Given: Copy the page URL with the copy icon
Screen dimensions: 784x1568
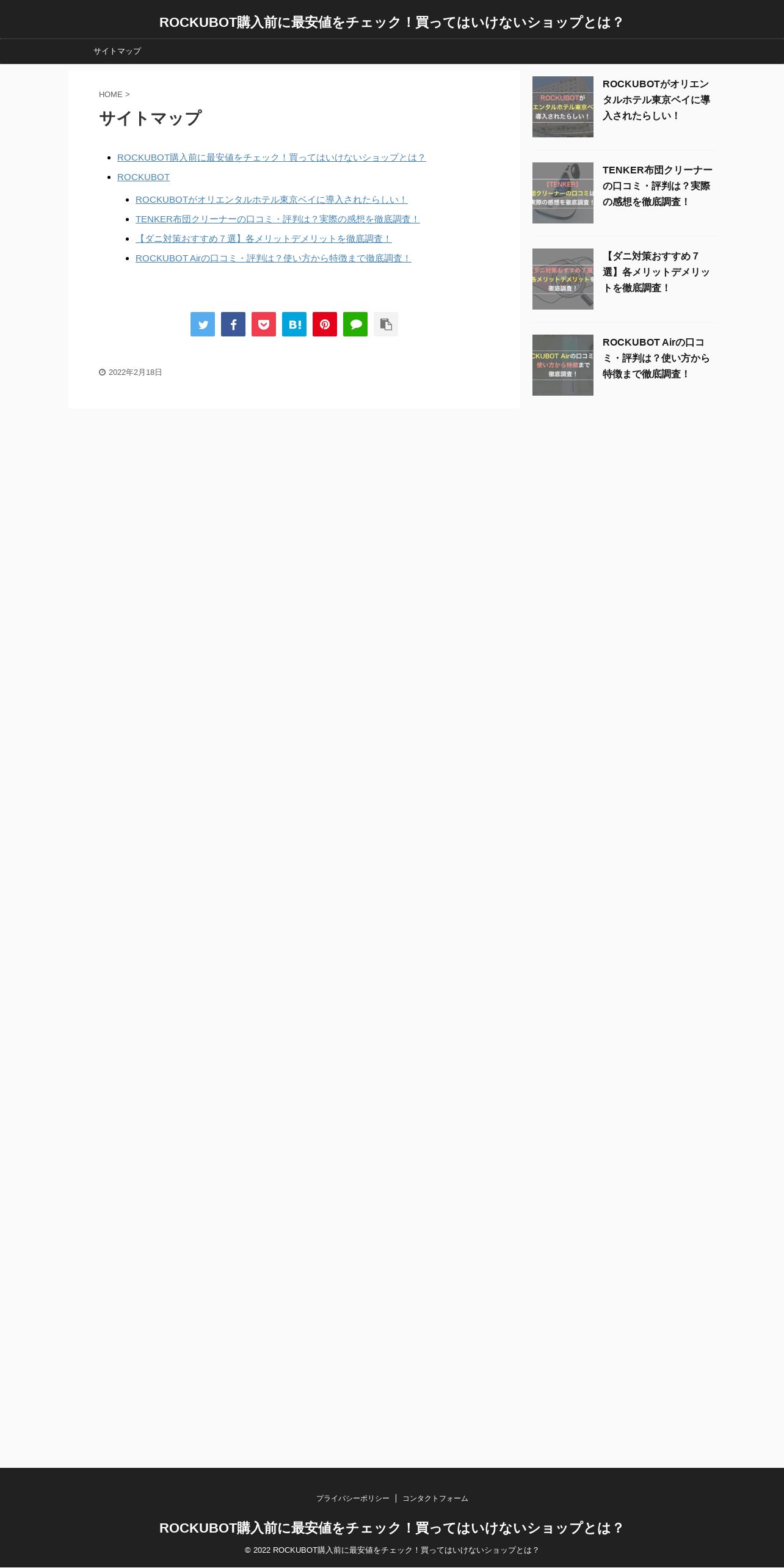Looking at the screenshot, I should (386, 324).
